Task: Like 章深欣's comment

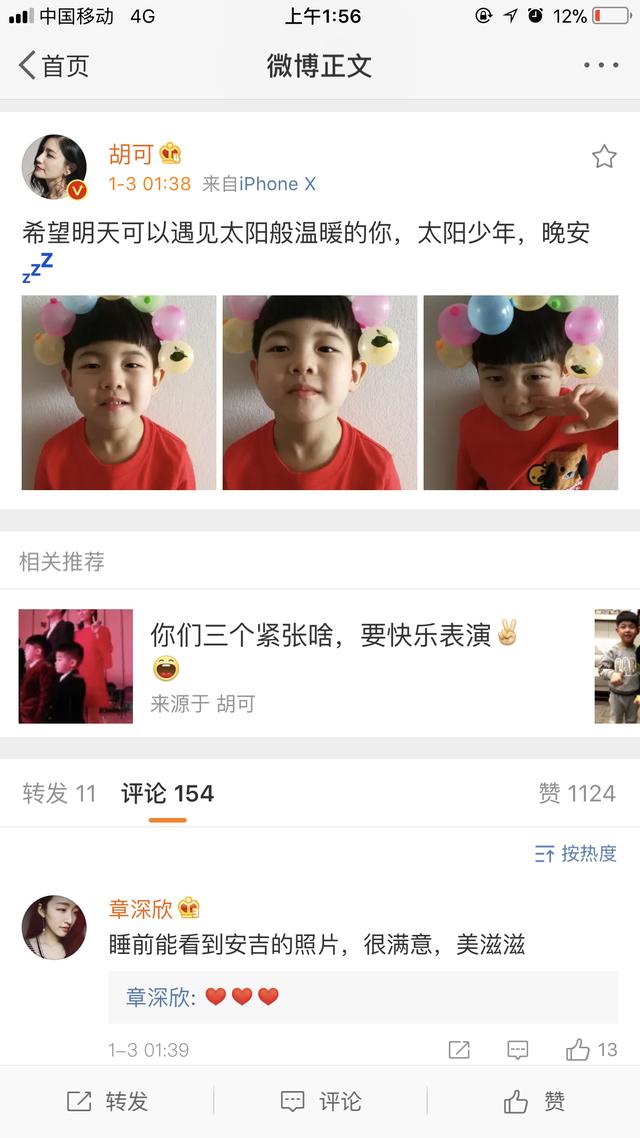Action: (591, 1049)
